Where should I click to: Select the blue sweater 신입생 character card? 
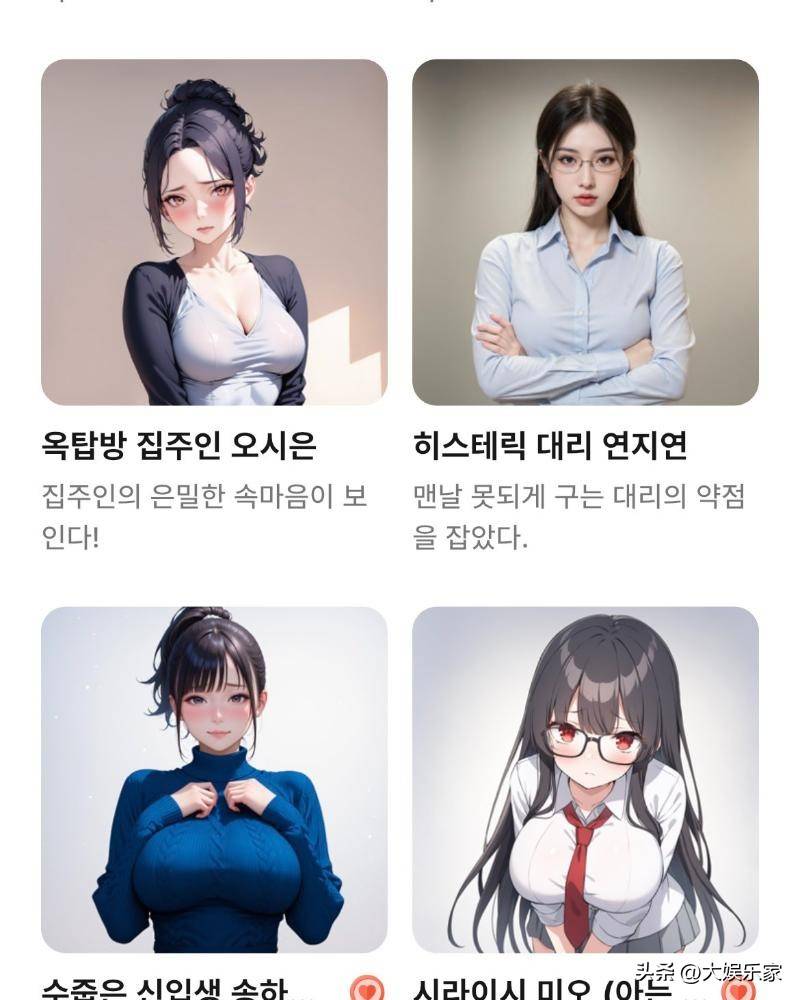214,778
